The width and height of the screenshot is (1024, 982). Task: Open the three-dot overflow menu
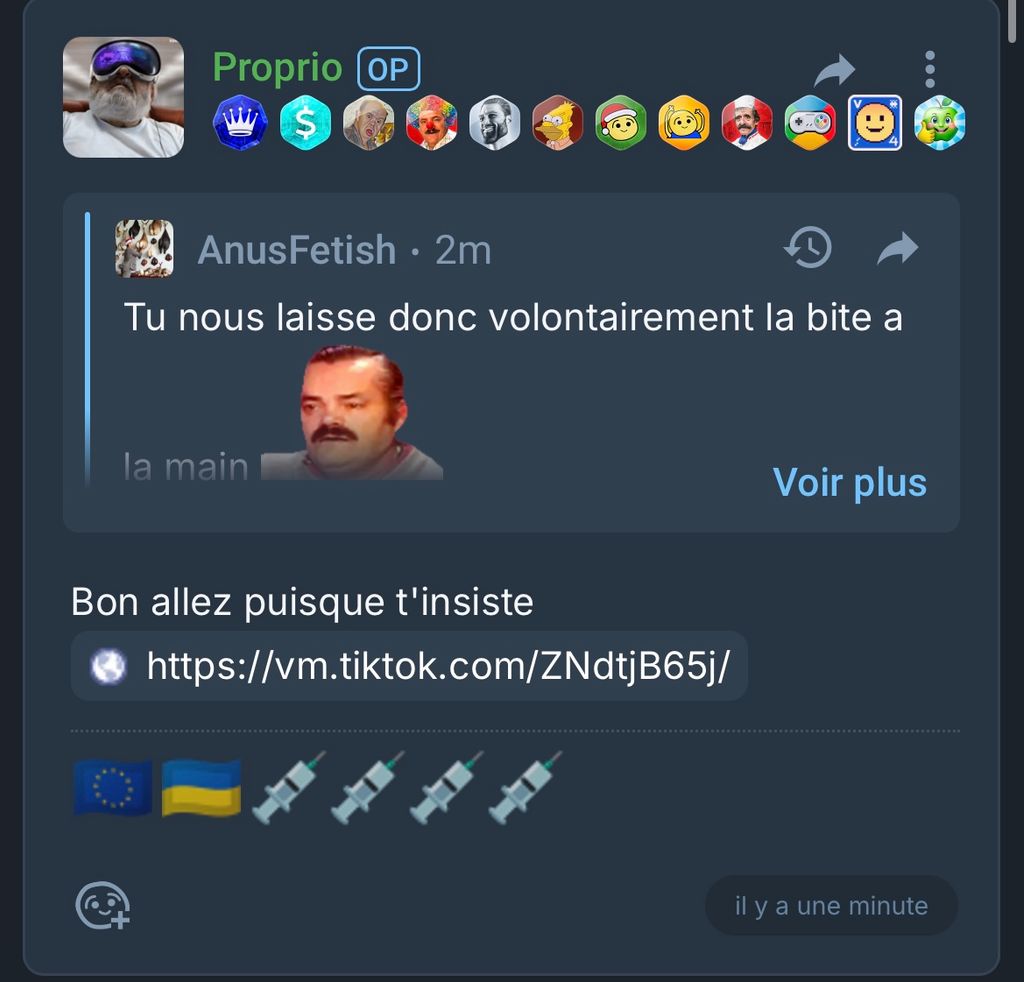pos(930,70)
